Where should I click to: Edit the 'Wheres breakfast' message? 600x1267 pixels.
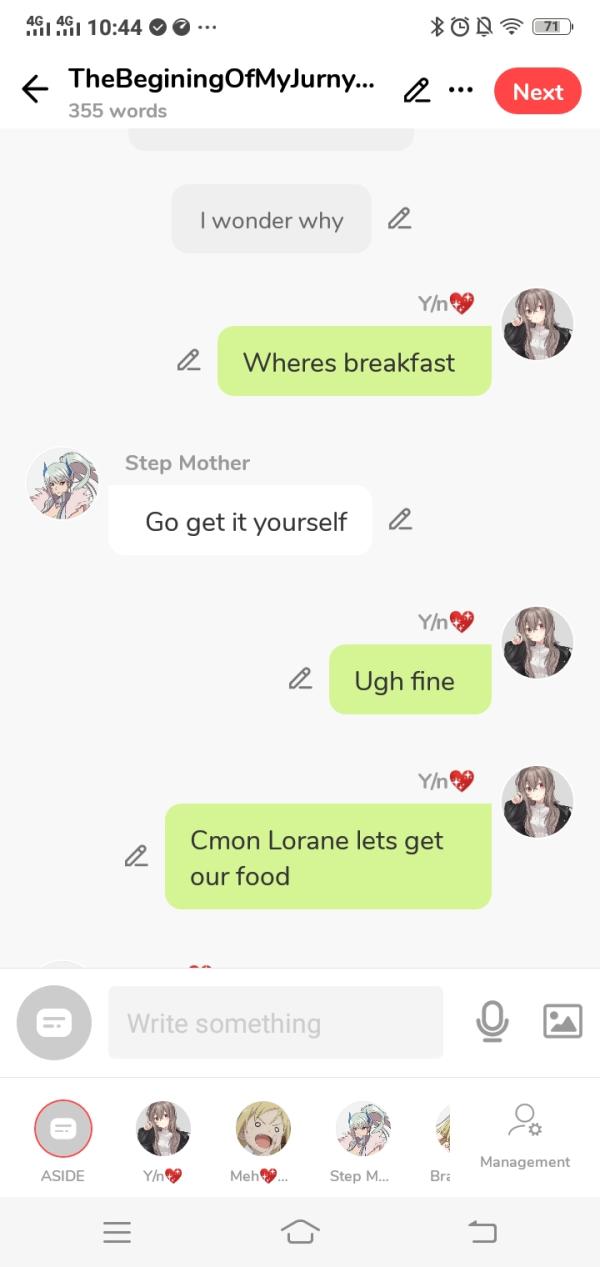coord(188,360)
